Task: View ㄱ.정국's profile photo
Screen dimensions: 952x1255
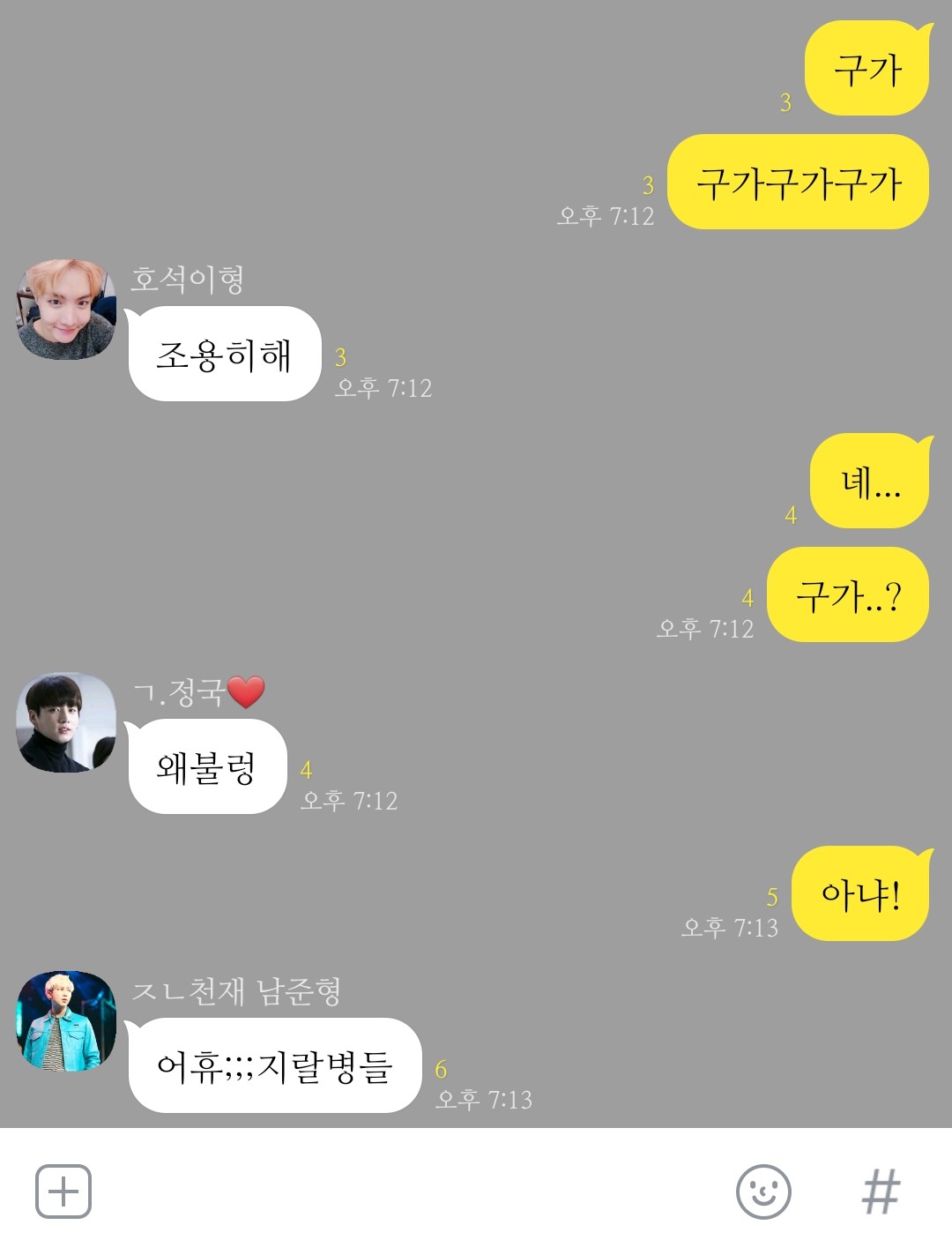Action: click(66, 723)
